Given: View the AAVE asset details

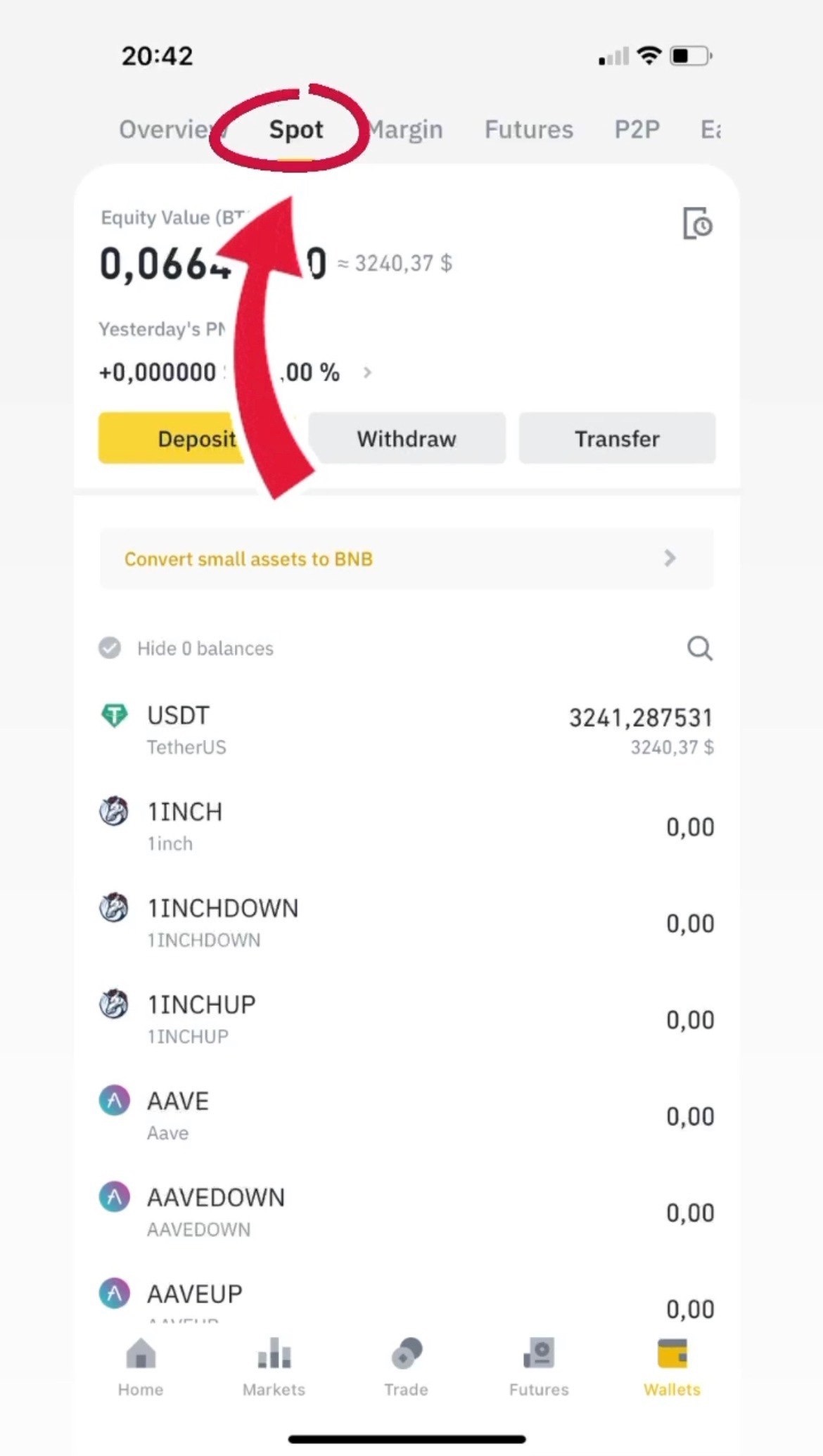Looking at the screenshot, I should [x=406, y=1115].
